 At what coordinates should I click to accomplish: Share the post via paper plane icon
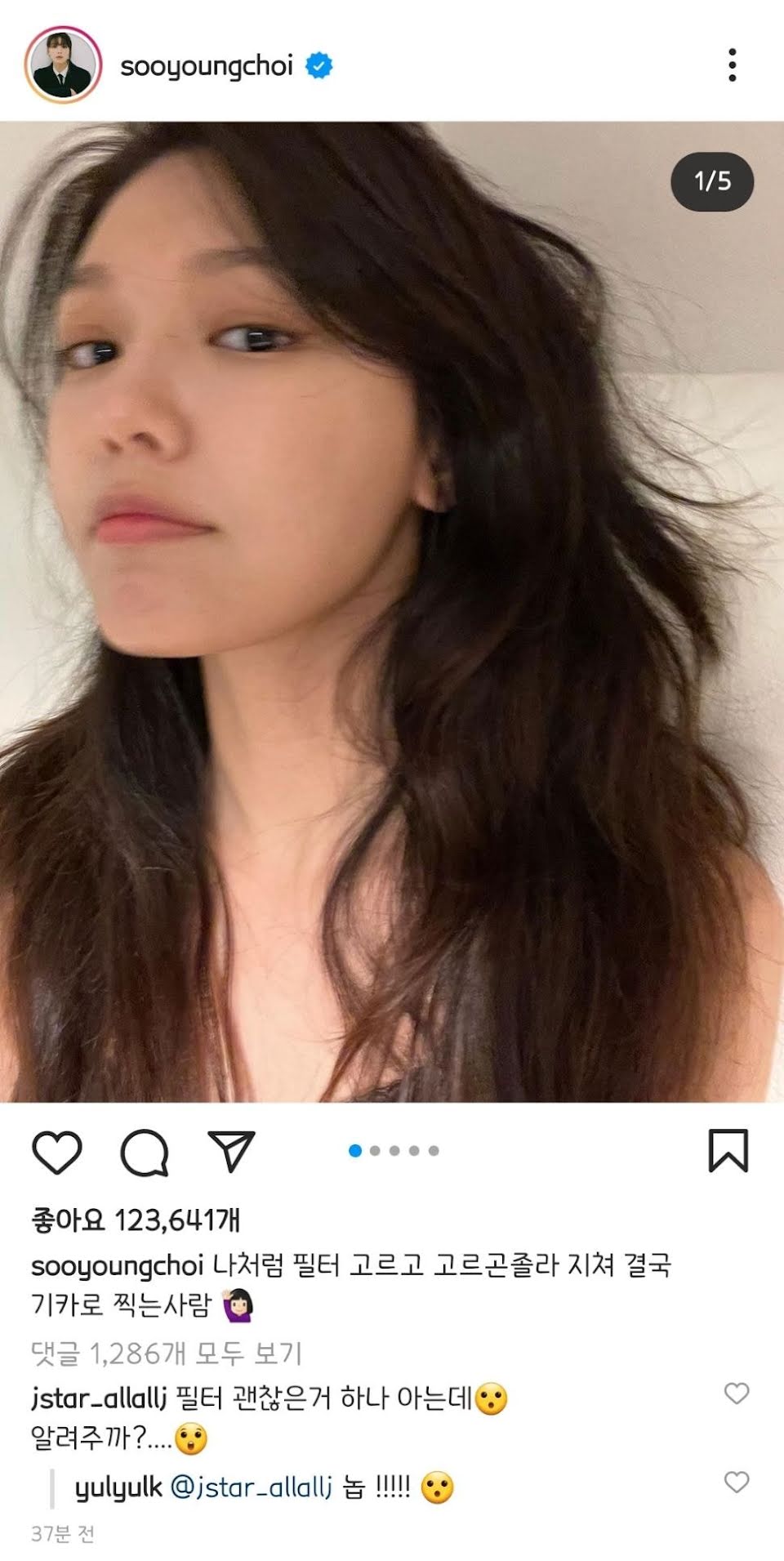(232, 1151)
